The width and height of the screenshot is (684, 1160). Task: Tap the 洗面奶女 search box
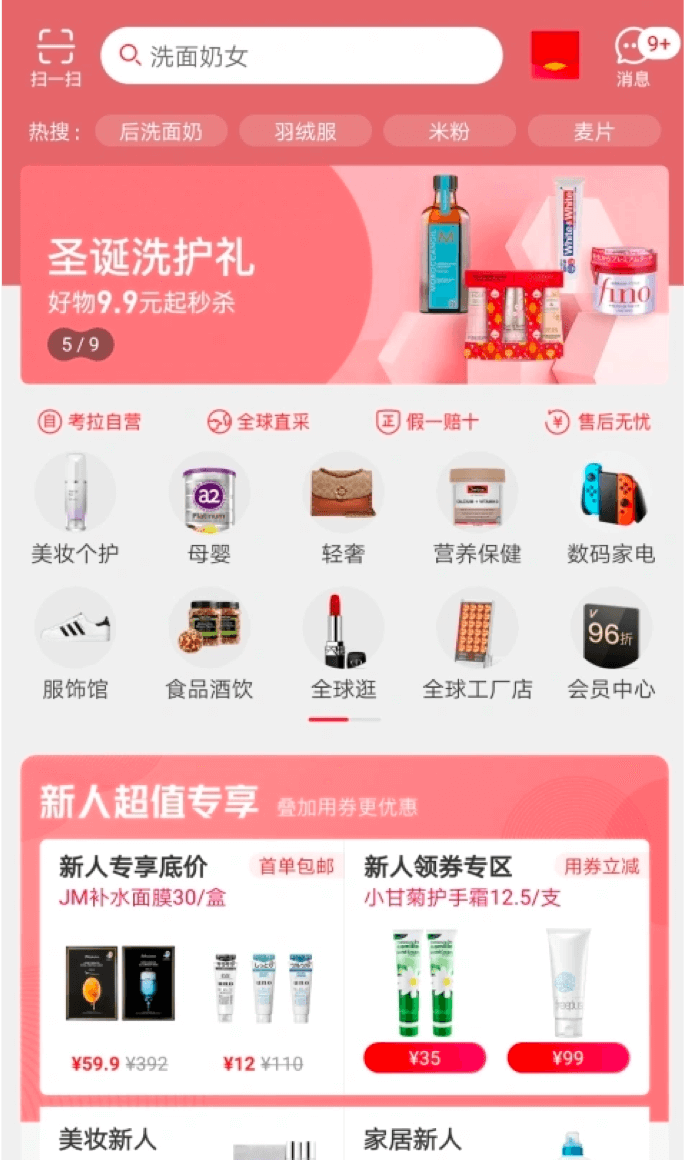pos(301,56)
